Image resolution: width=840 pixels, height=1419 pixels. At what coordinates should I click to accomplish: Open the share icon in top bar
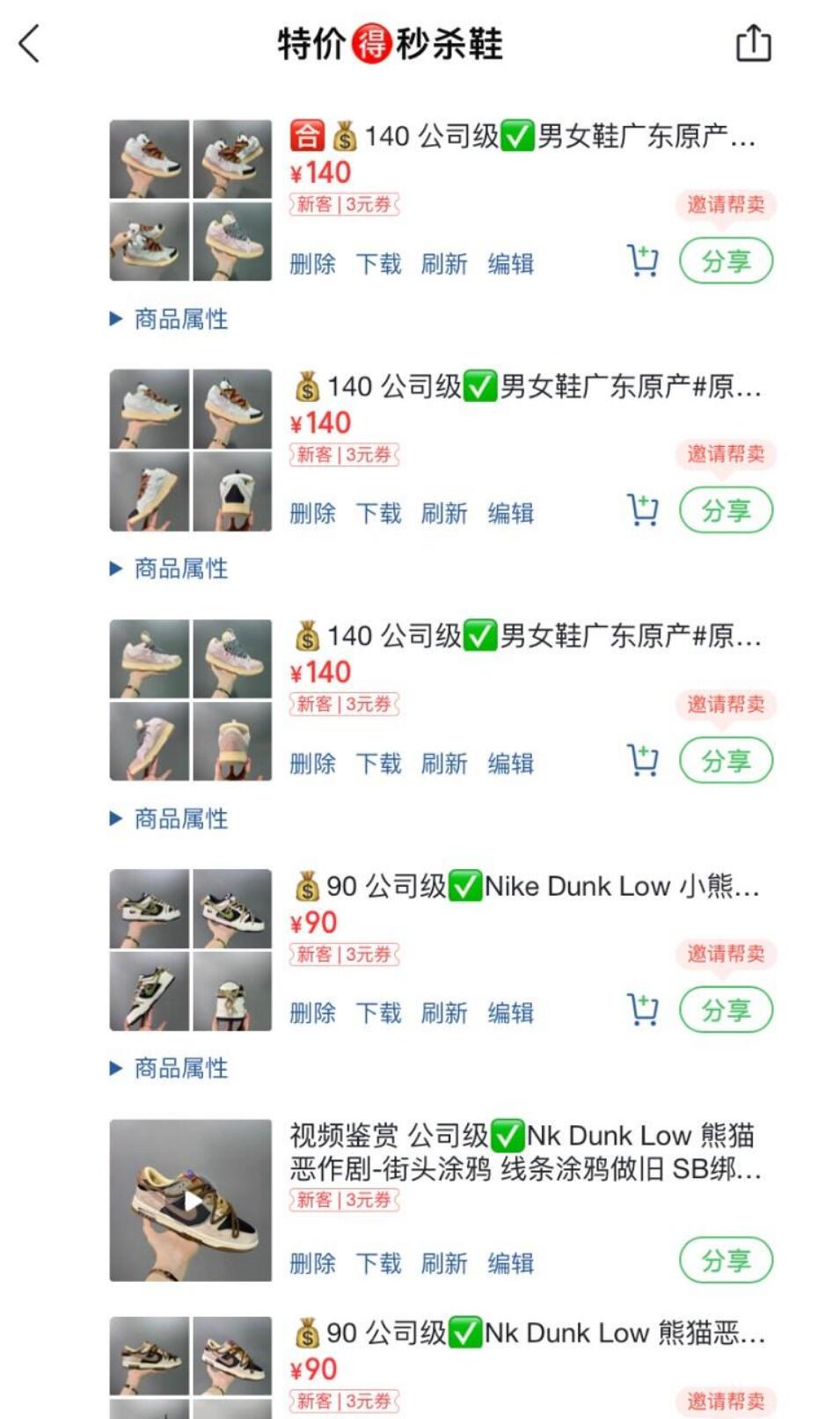(x=753, y=43)
